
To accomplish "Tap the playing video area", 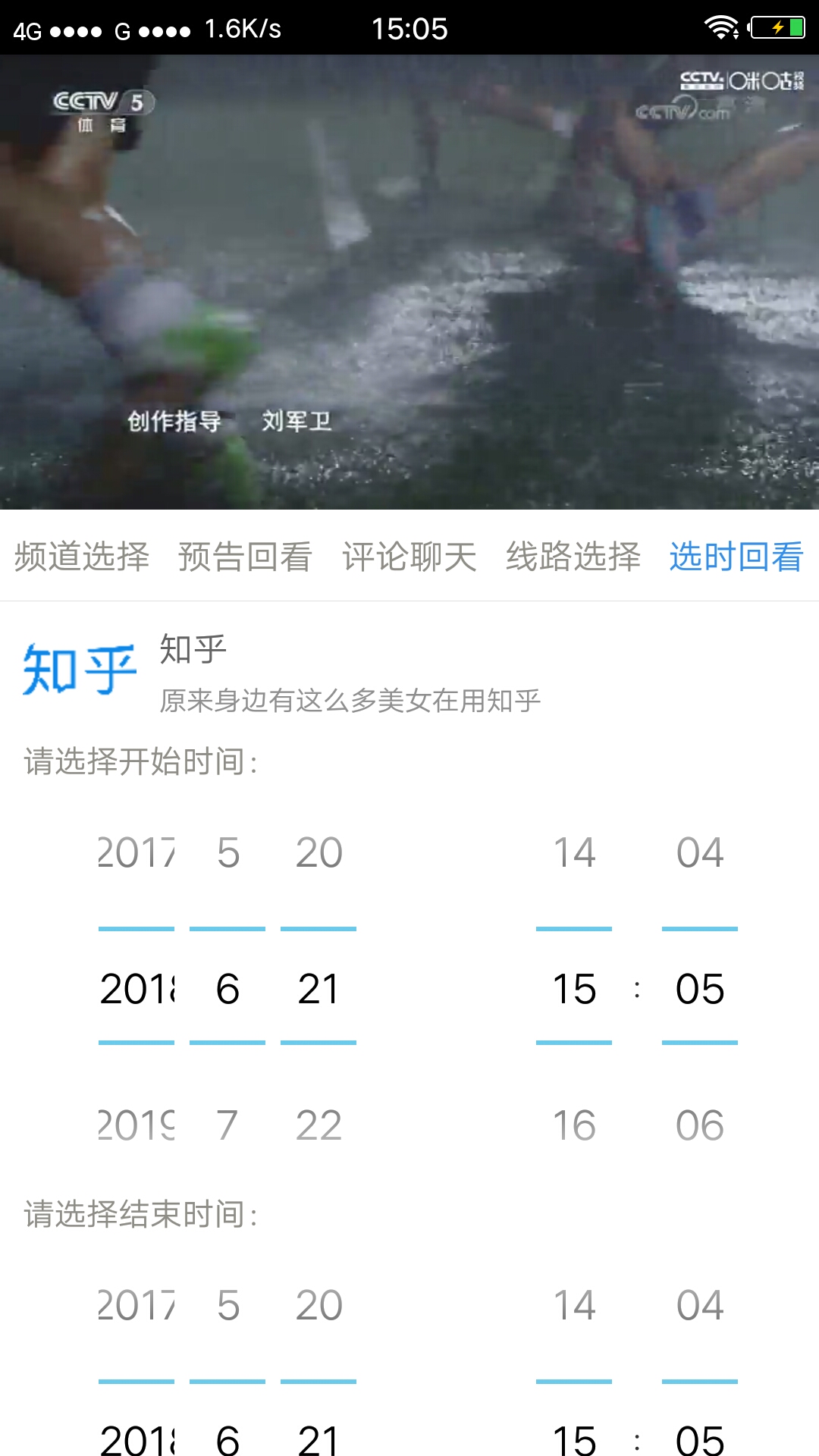I will (x=409, y=281).
